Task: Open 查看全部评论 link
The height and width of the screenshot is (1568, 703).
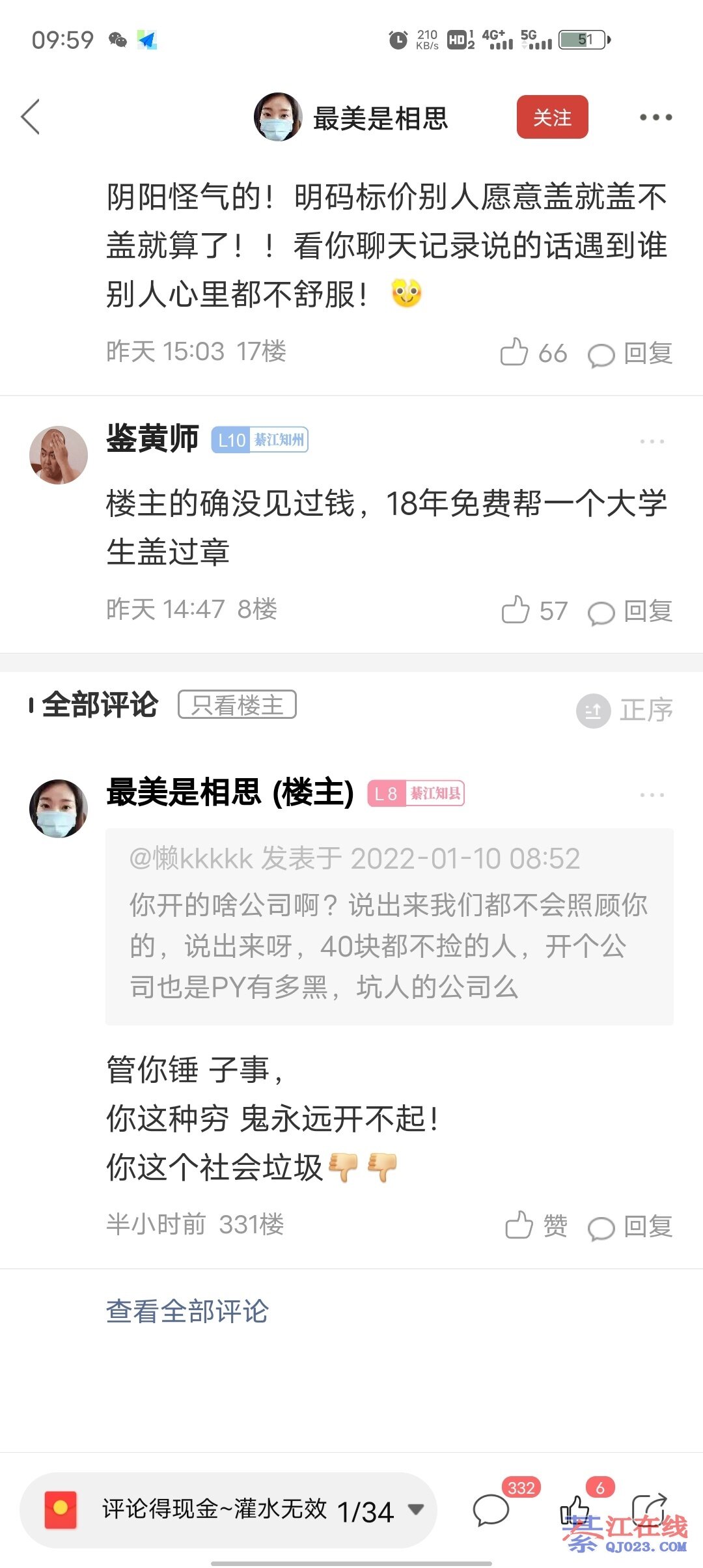Action: pyautogui.click(x=187, y=1311)
